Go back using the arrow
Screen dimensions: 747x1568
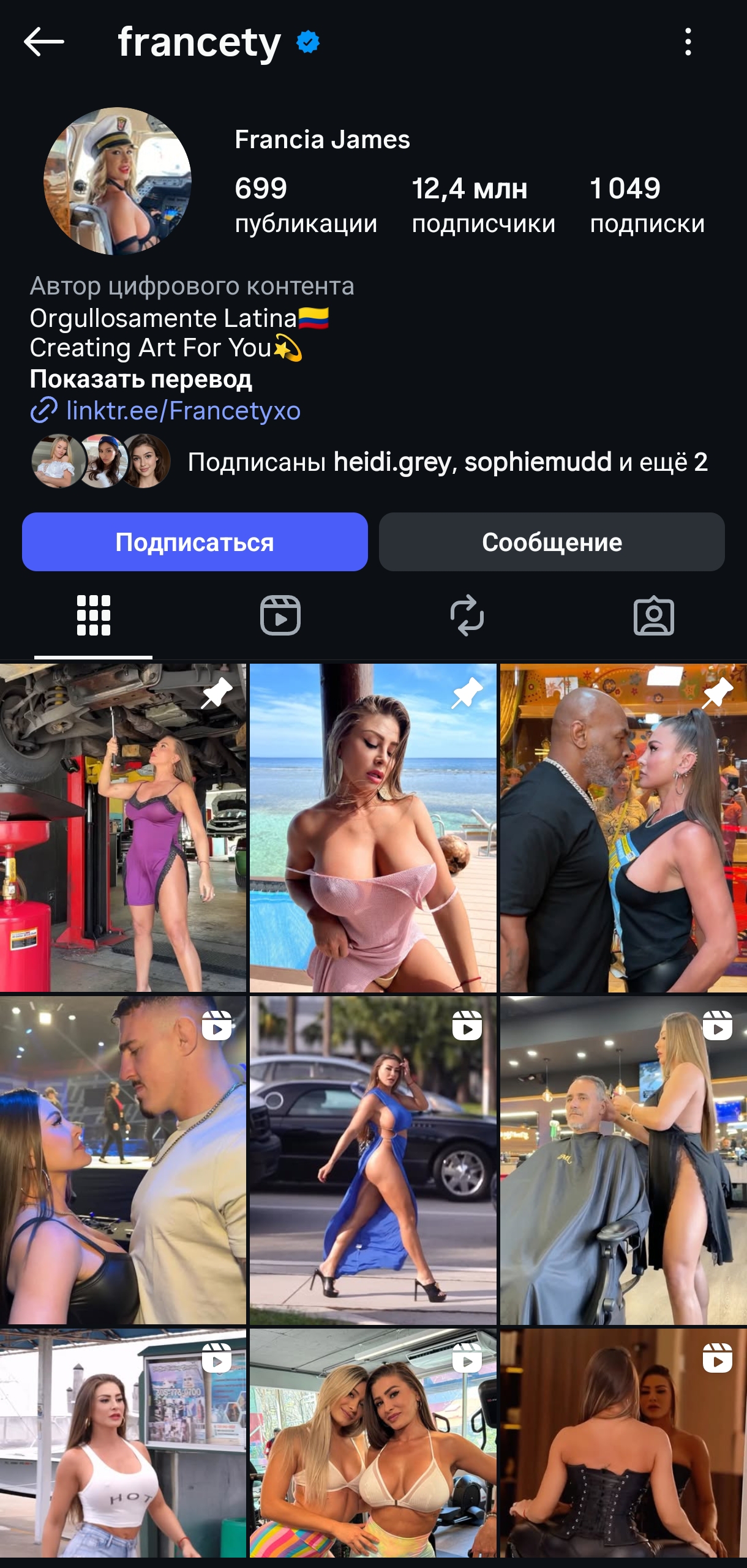43,42
